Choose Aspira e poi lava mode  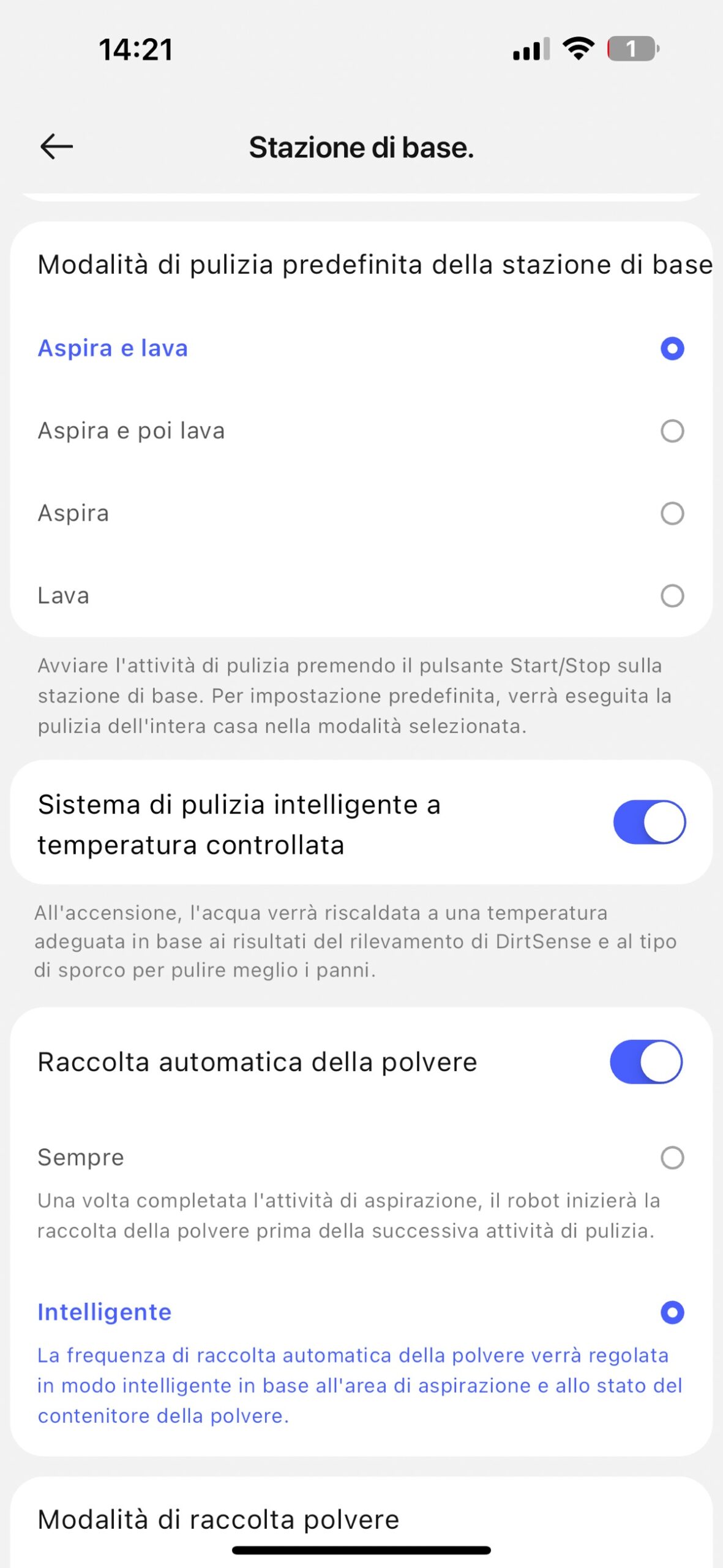pyautogui.click(x=672, y=431)
